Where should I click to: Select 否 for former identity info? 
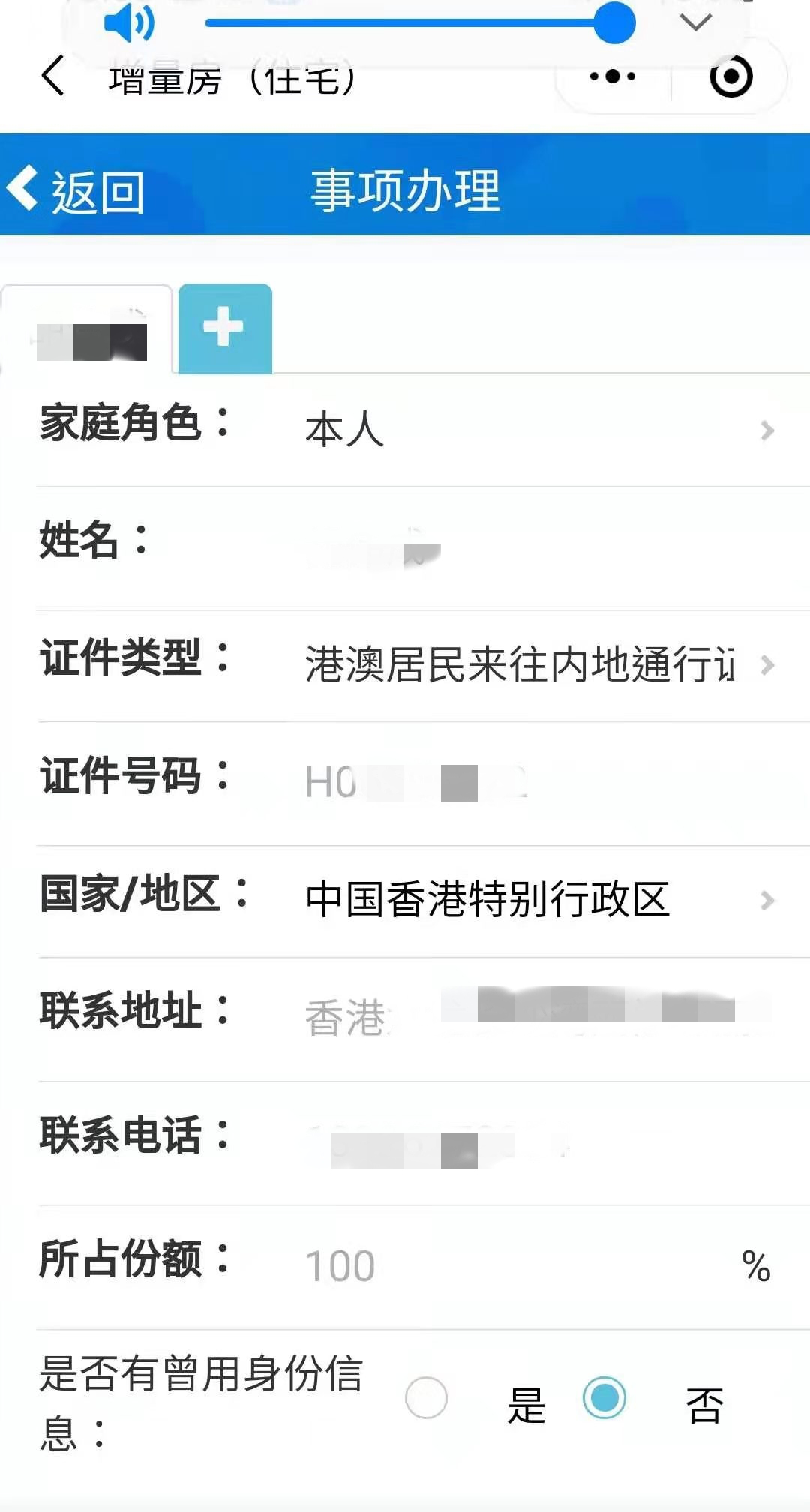[604, 1398]
